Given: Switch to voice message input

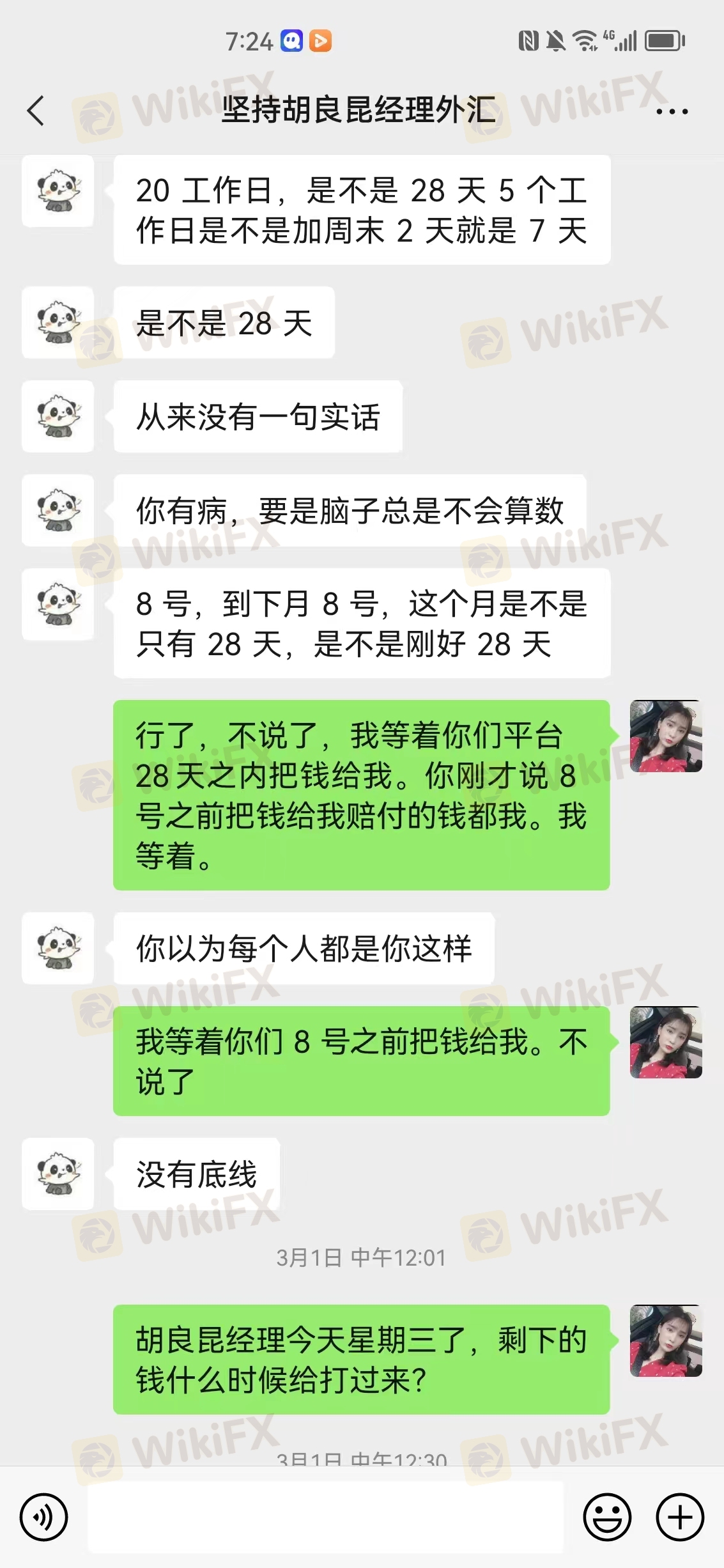Looking at the screenshot, I should point(43,1517).
